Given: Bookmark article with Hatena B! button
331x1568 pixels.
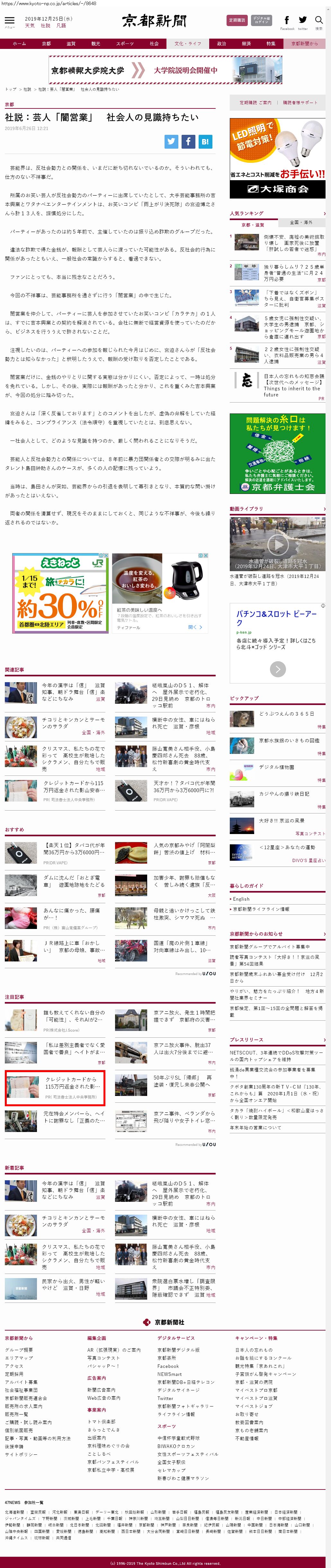Looking at the screenshot, I should click(205, 141).
